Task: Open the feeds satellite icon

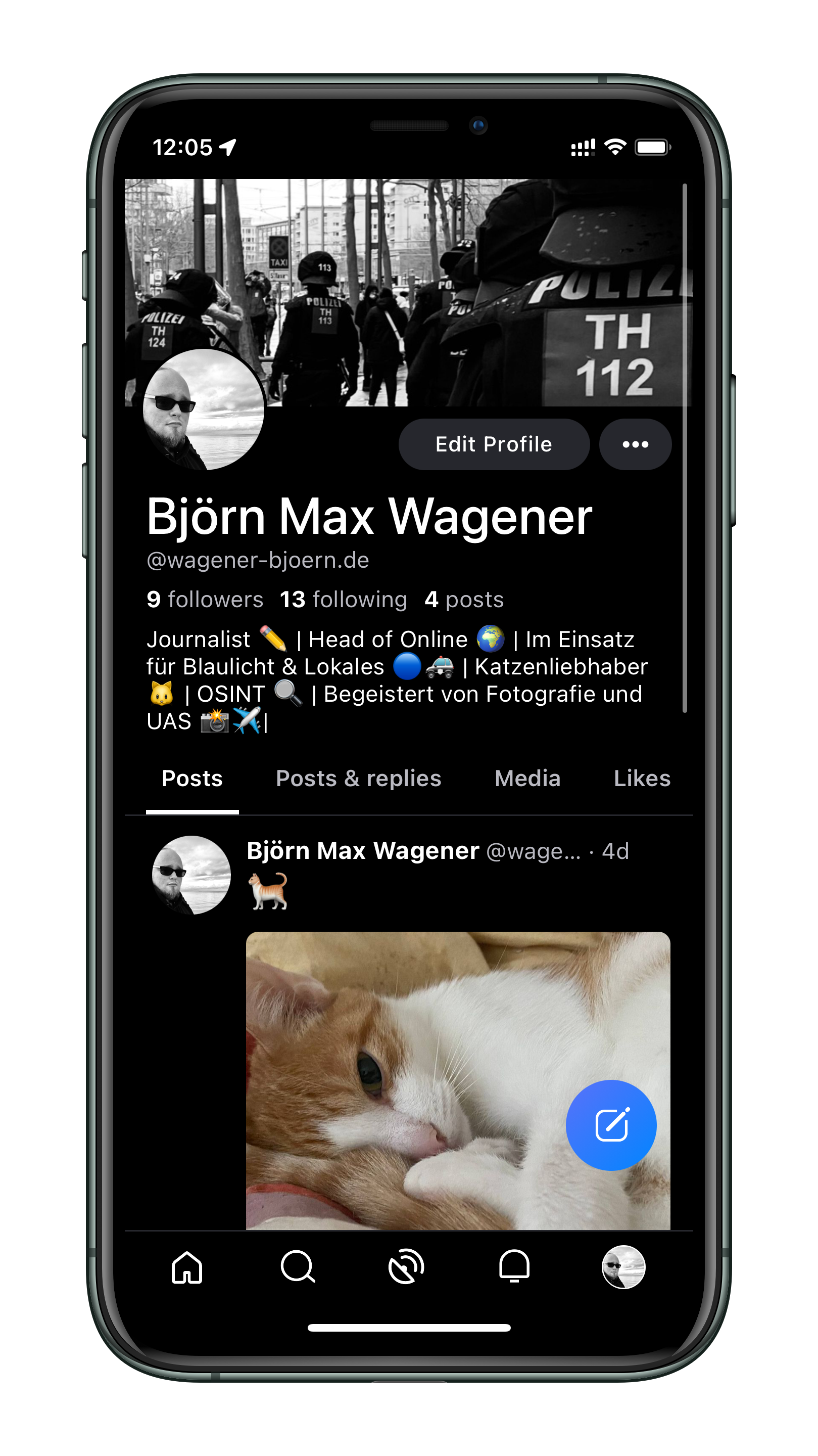Action: [406, 1267]
